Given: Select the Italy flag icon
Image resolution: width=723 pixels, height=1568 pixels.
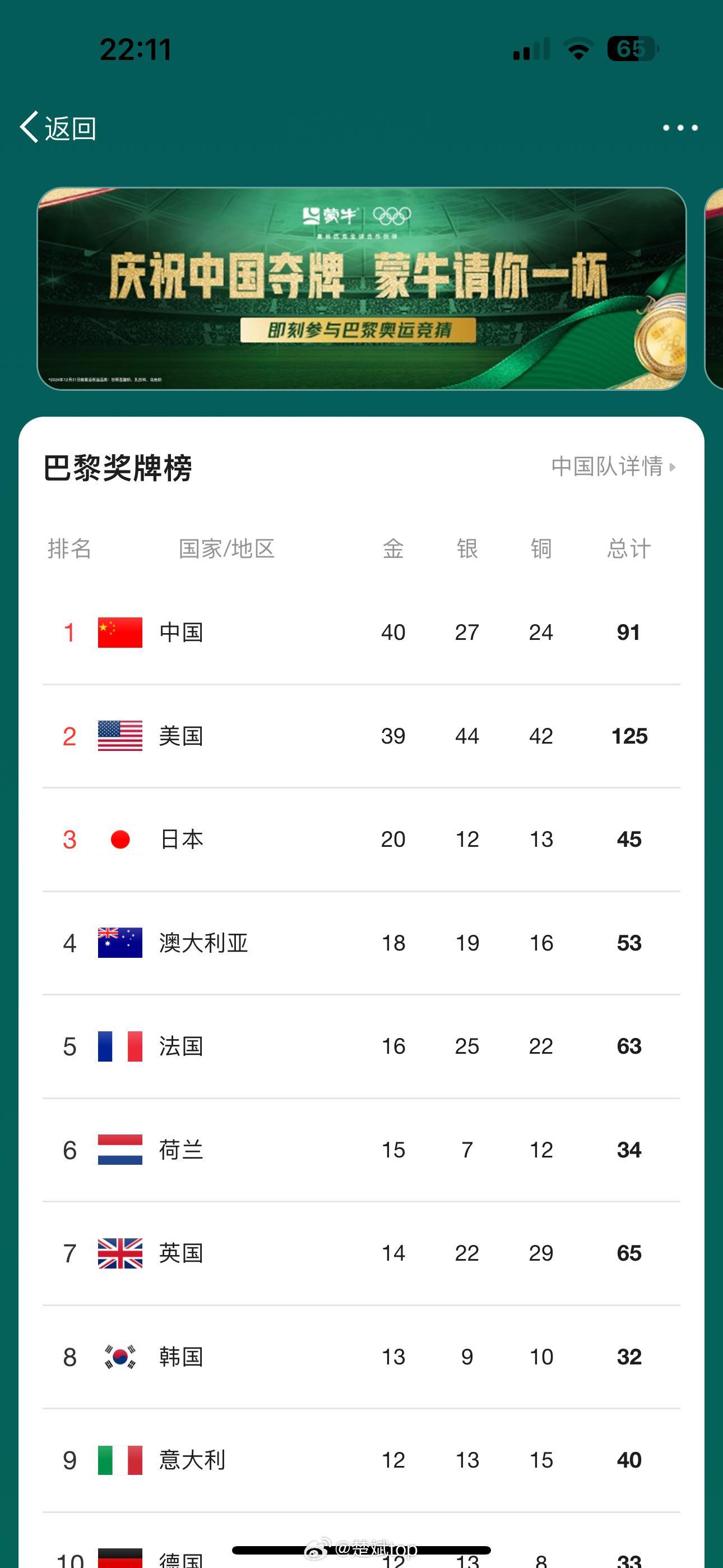Looking at the screenshot, I should 119,1460.
